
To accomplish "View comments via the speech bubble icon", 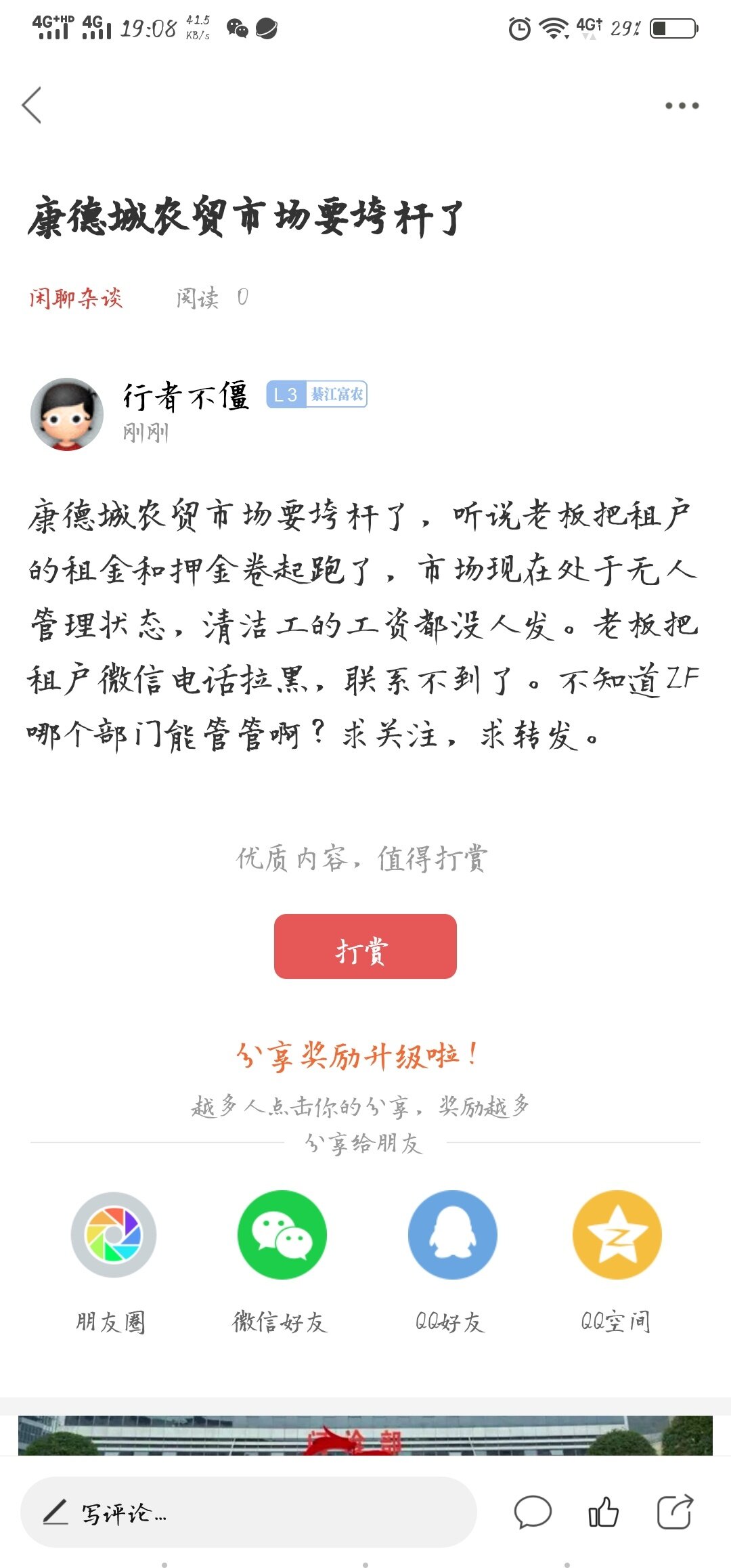I will coord(533,1512).
